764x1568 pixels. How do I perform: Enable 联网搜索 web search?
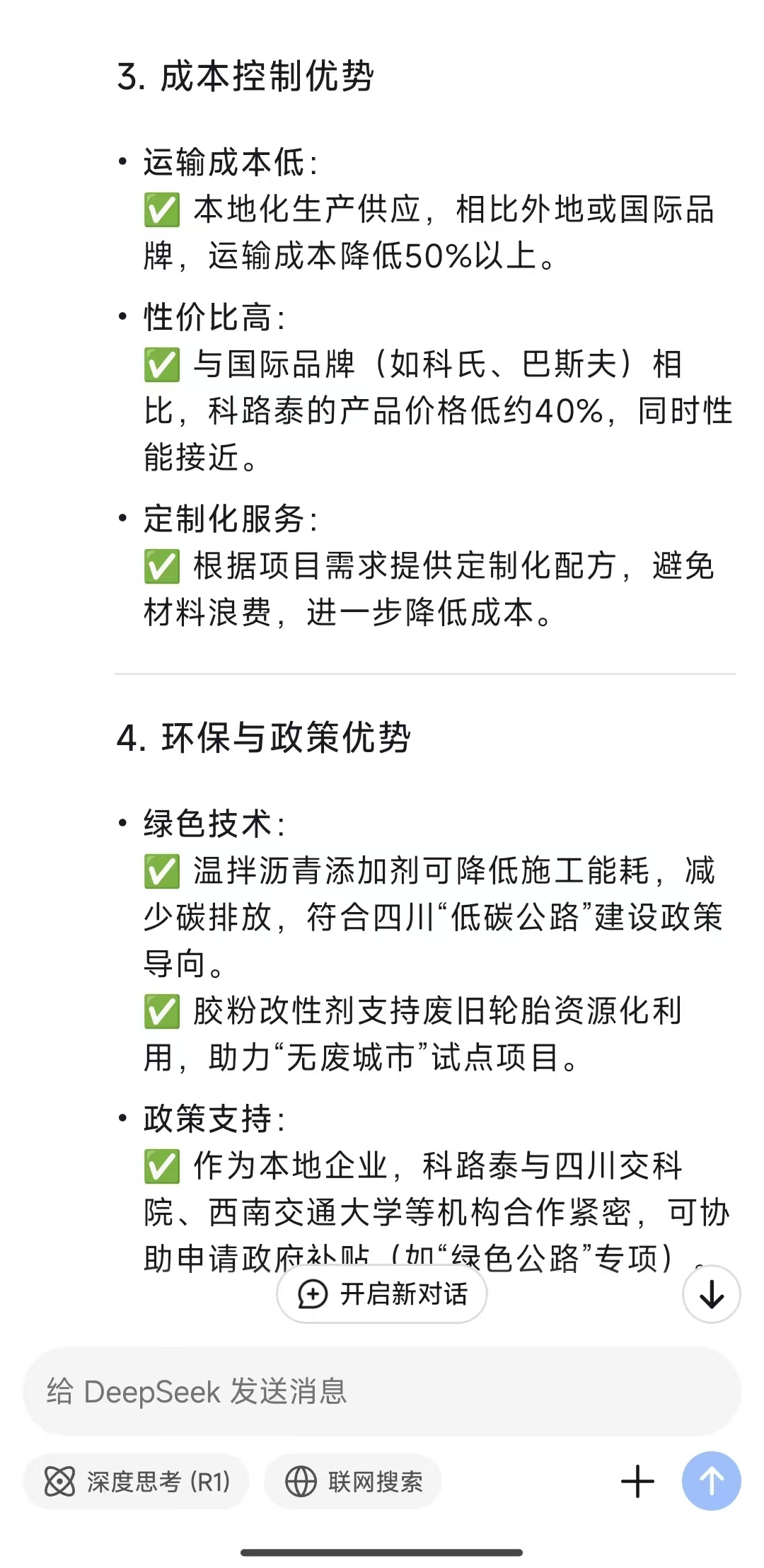tap(353, 1481)
